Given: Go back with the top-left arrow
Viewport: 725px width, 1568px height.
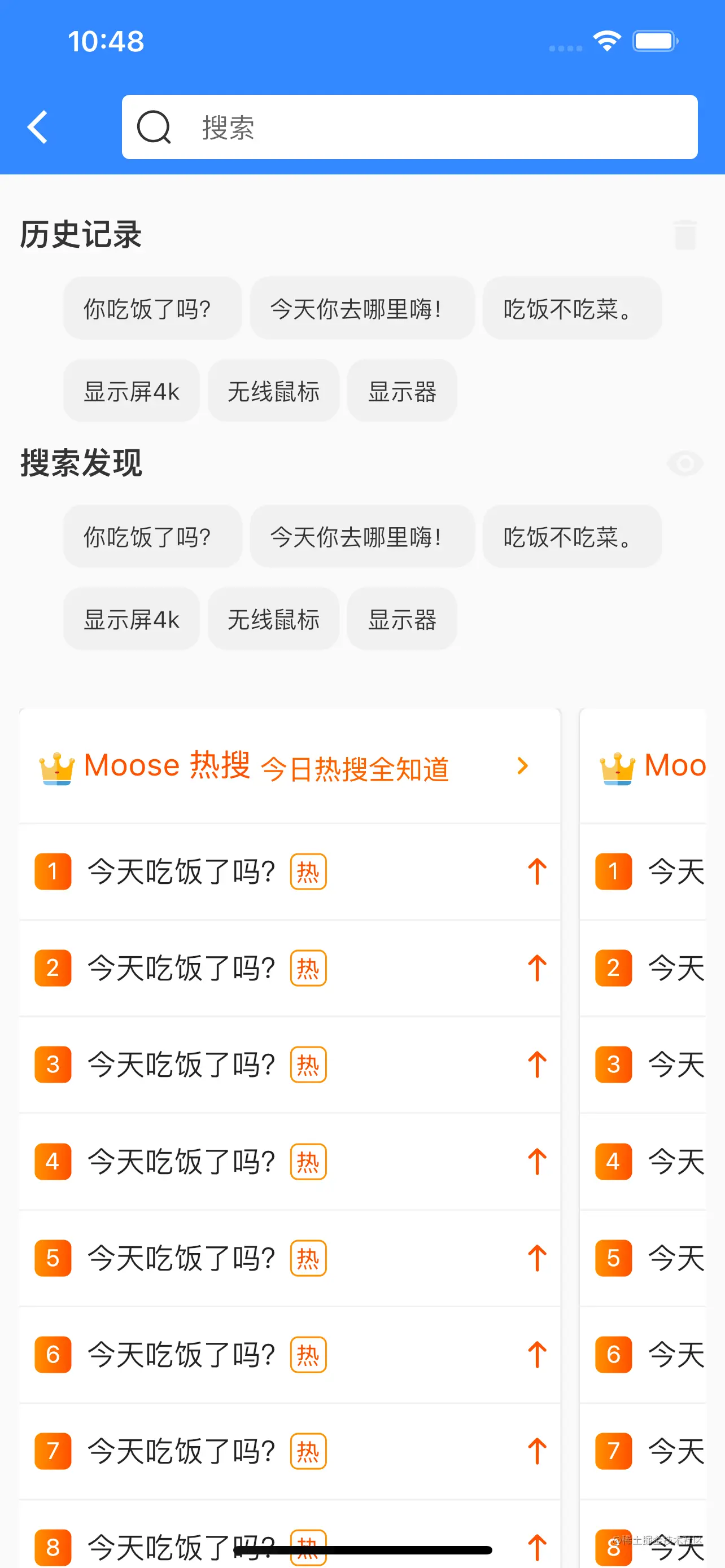Looking at the screenshot, I should (x=38, y=127).
